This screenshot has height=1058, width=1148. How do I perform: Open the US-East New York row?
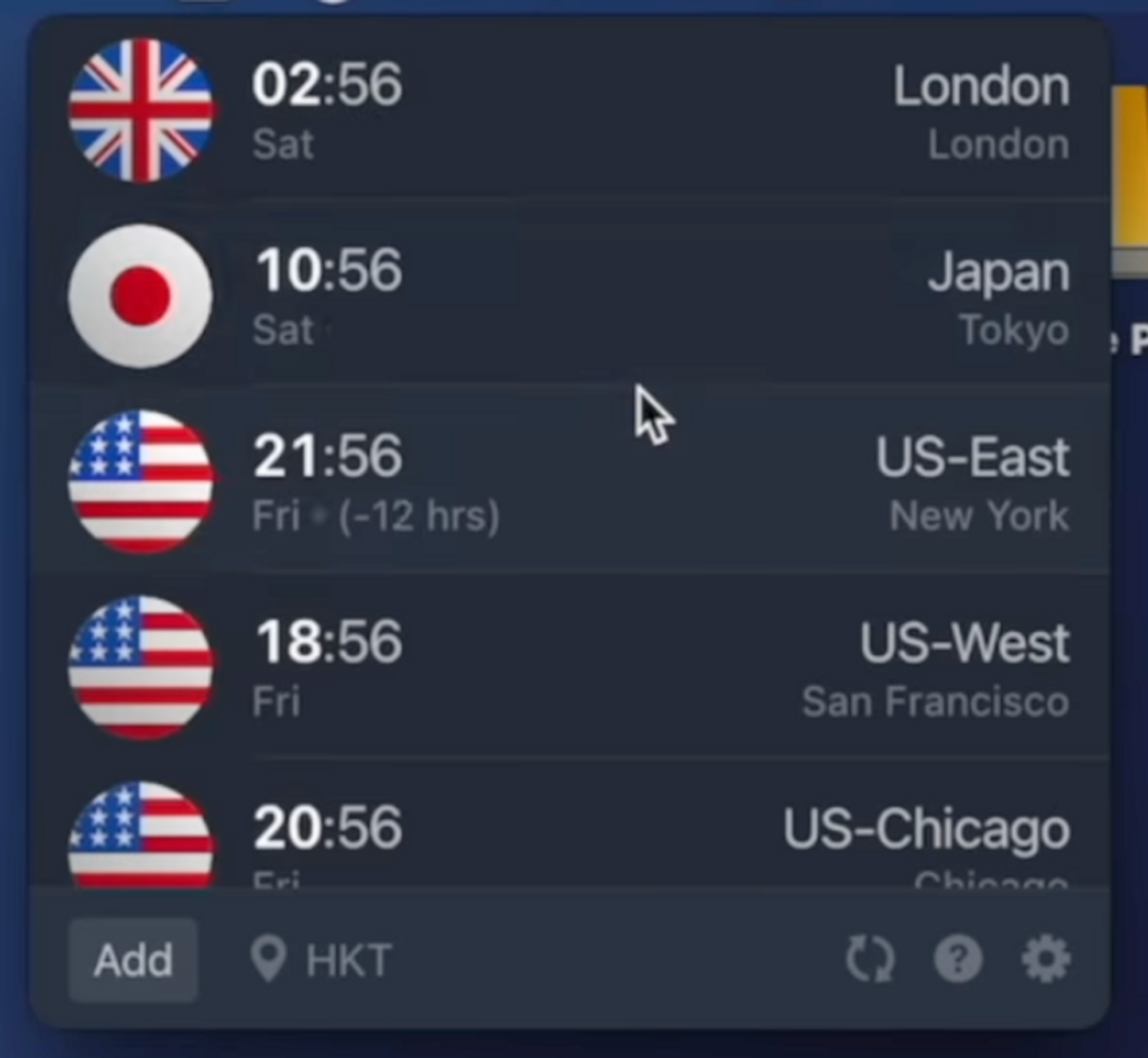tap(574, 483)
